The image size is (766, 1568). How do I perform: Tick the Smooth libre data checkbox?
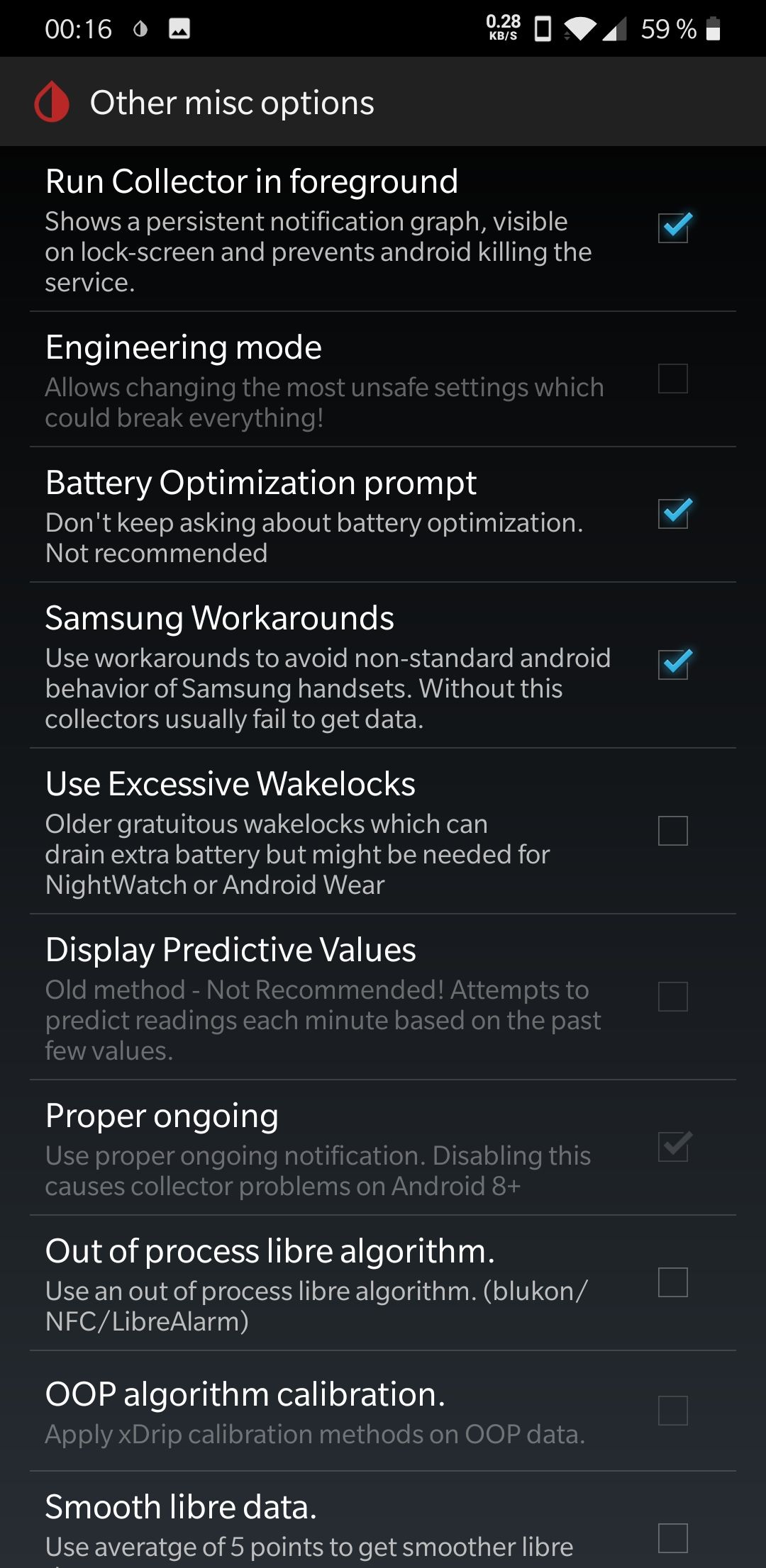click(x=673, y=1538)
